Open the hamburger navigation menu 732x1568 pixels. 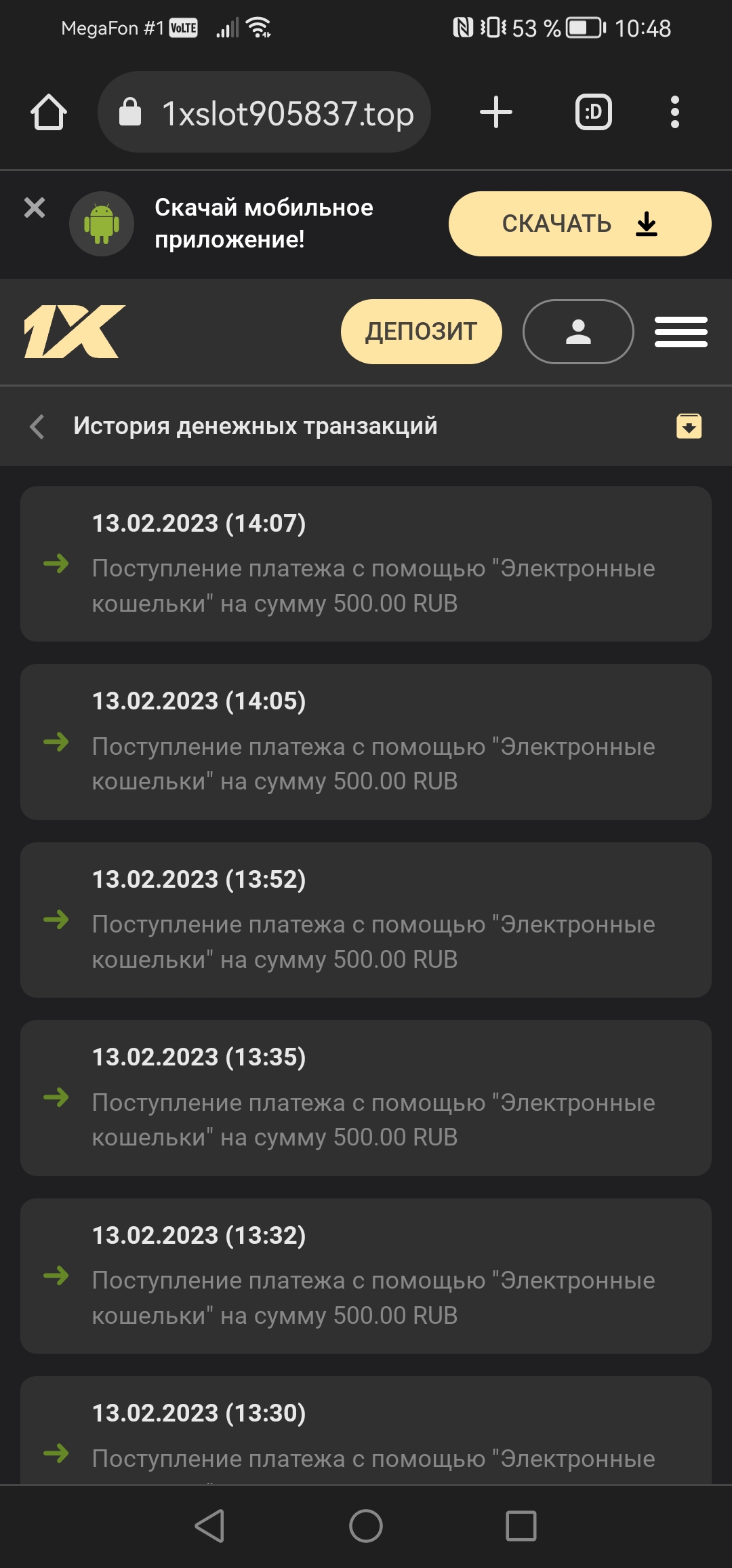coord(681,332)
